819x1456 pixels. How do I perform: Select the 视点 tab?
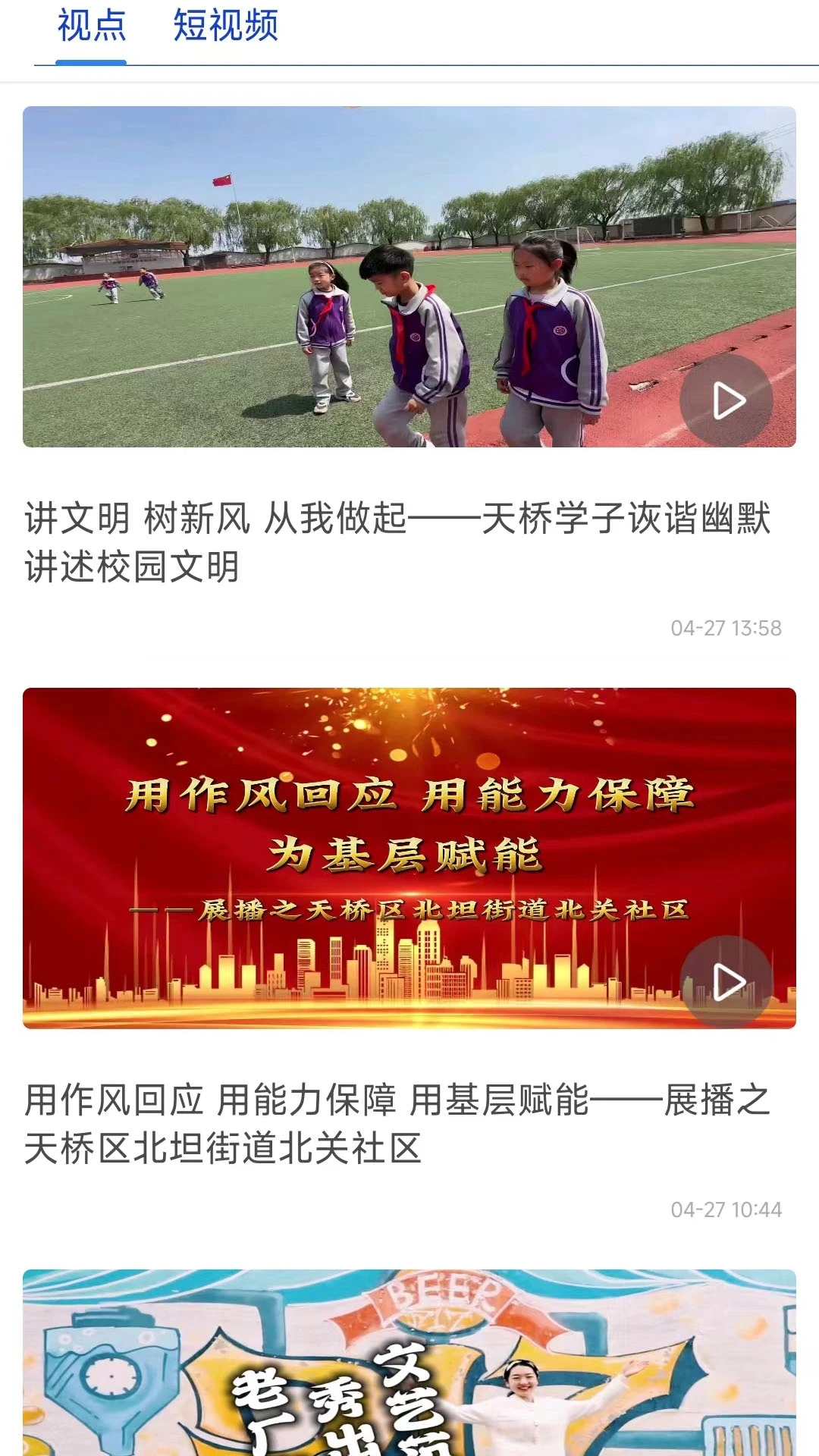tap(91, 26)
